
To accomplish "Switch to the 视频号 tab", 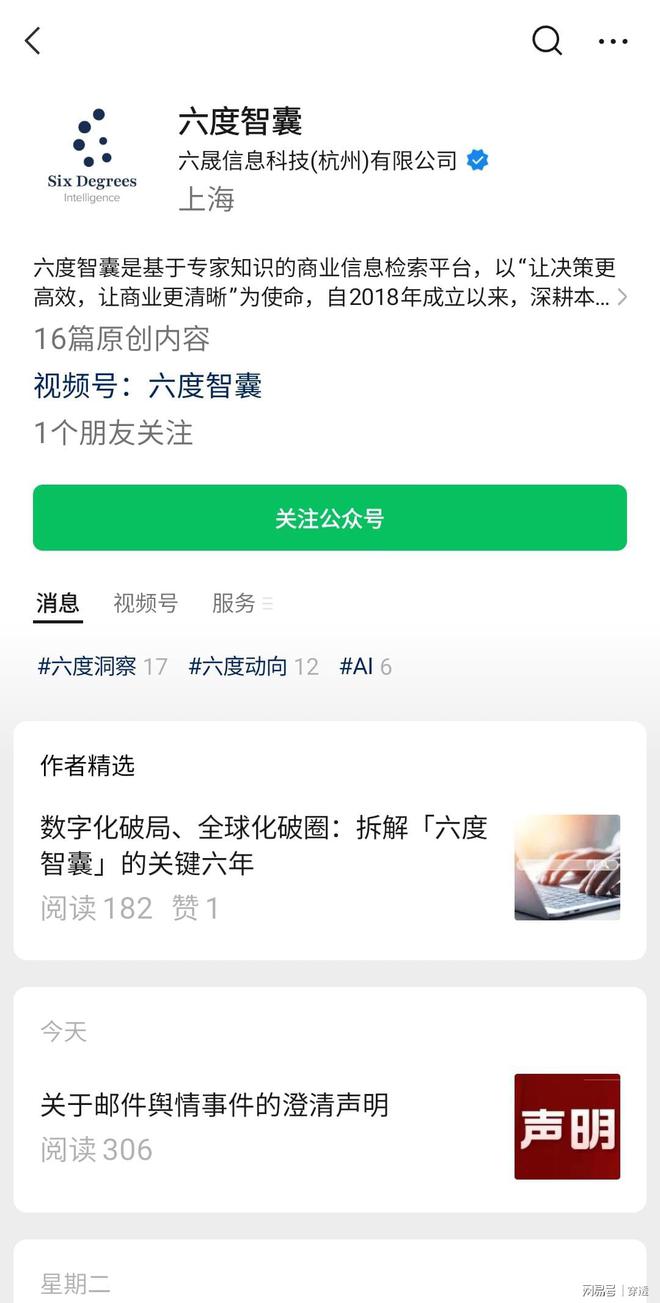I will coord(145,603).
